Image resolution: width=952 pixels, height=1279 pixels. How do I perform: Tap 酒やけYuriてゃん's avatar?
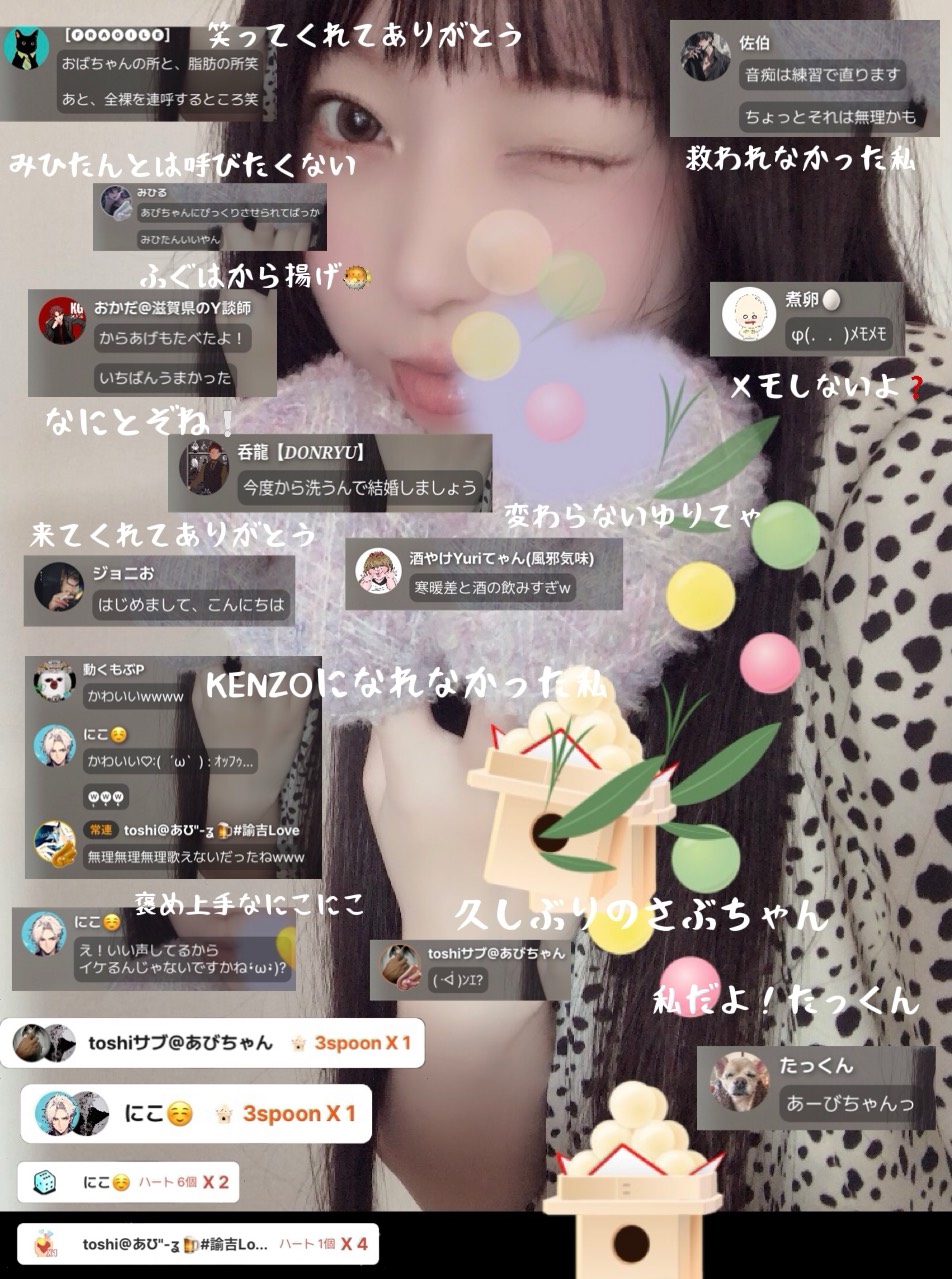(x=375, y=570)
